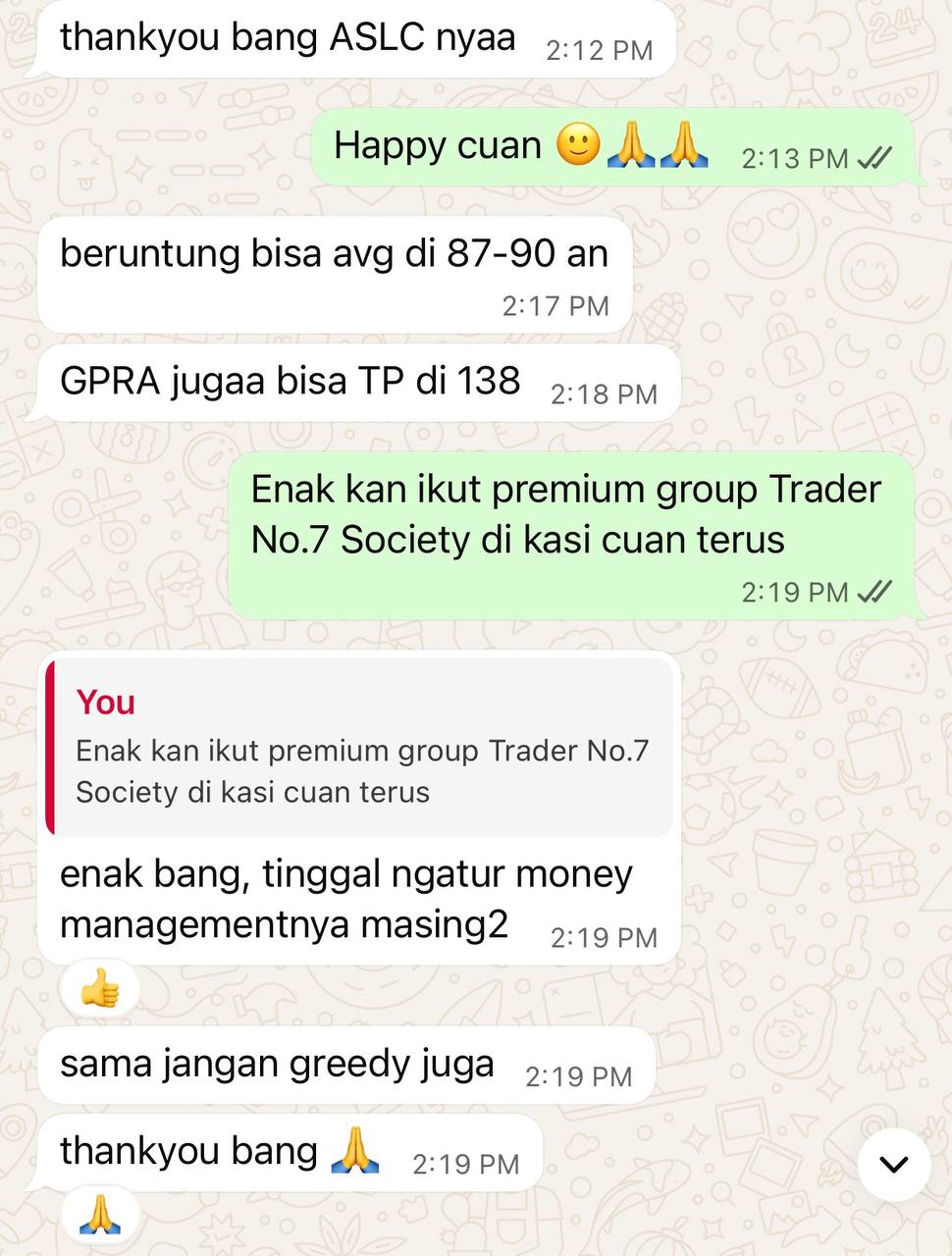
Task: Click the read receipt checkmarks on Enak kan message
Action: click(874, 592)
